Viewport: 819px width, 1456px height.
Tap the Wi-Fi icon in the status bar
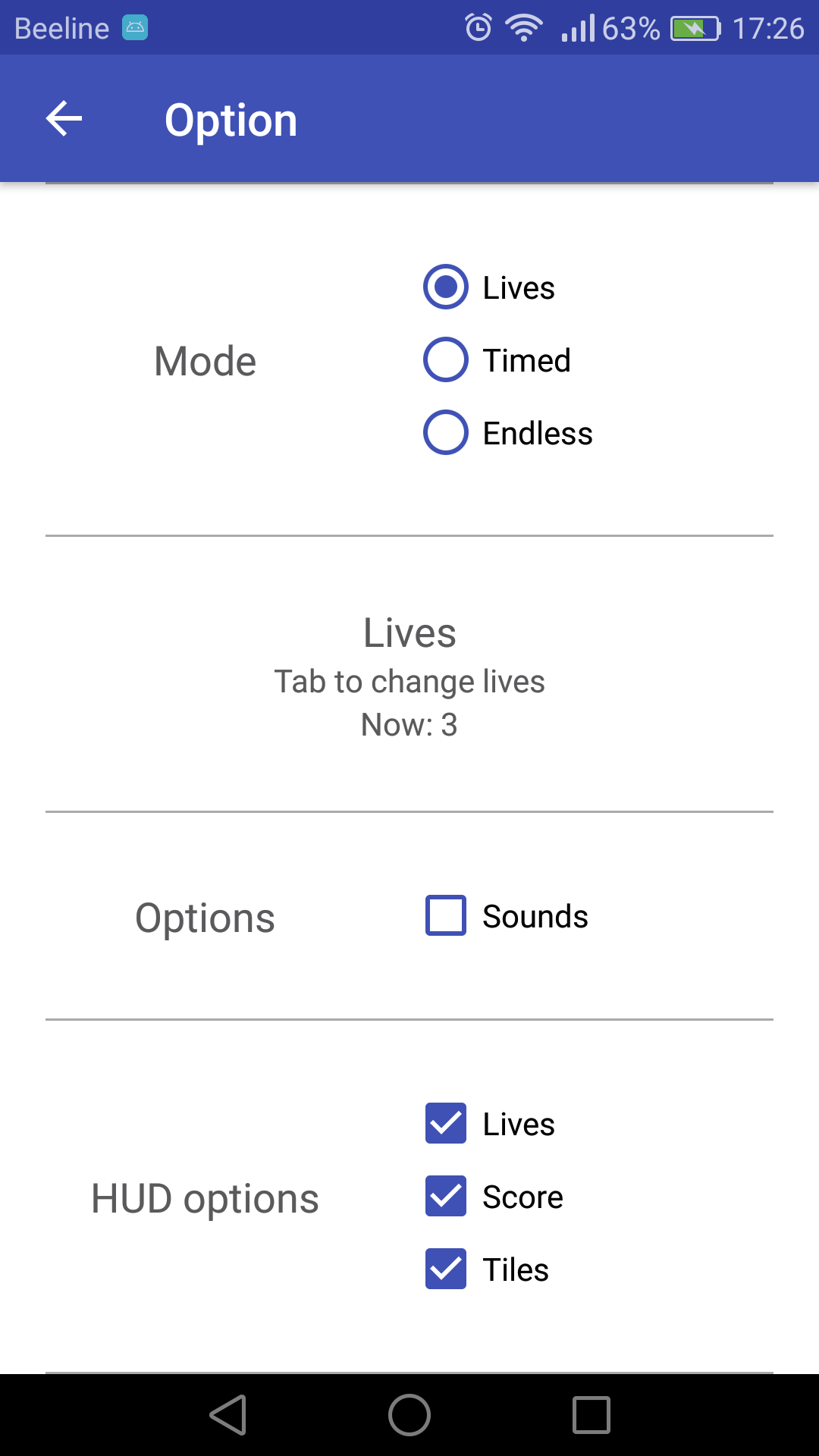523,27
